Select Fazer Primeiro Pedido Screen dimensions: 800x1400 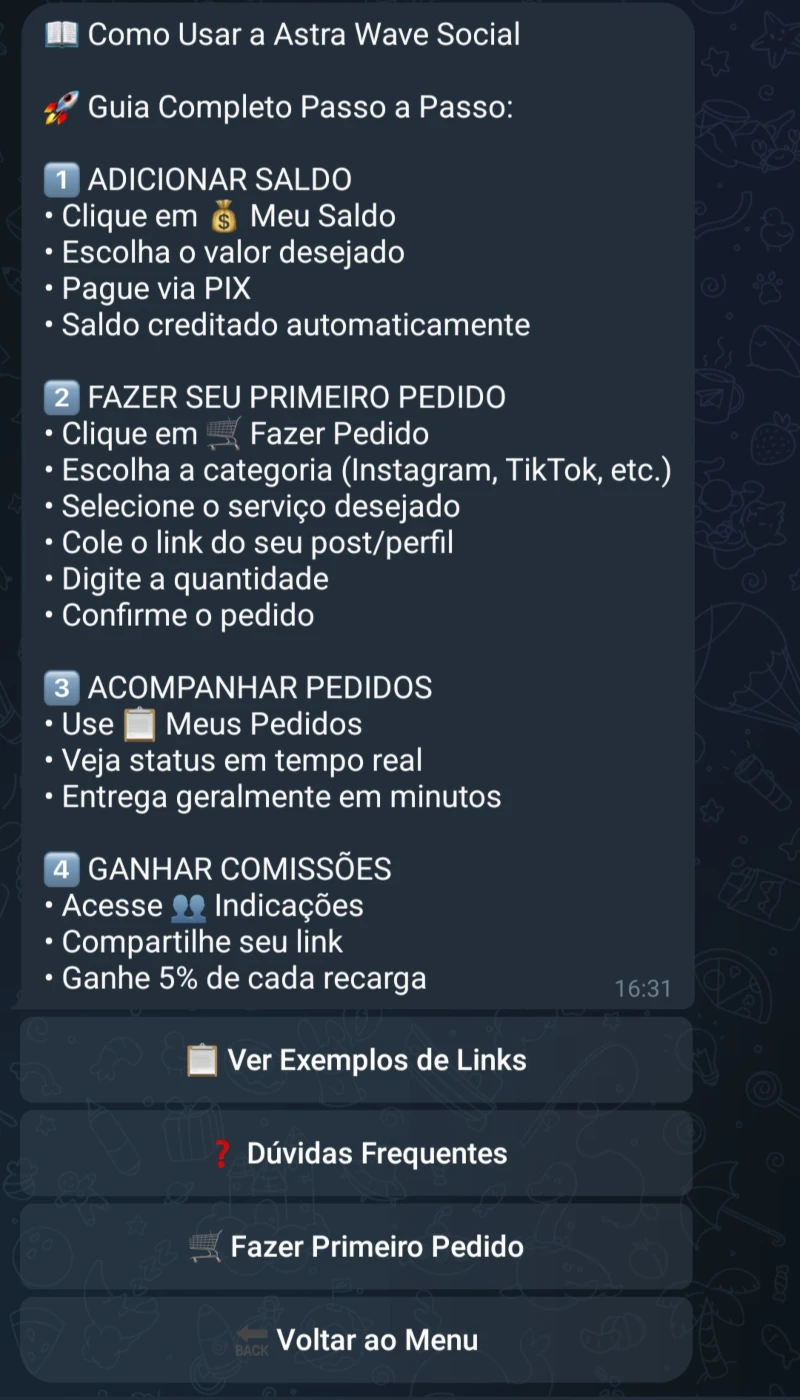(x=356, y=1246)
